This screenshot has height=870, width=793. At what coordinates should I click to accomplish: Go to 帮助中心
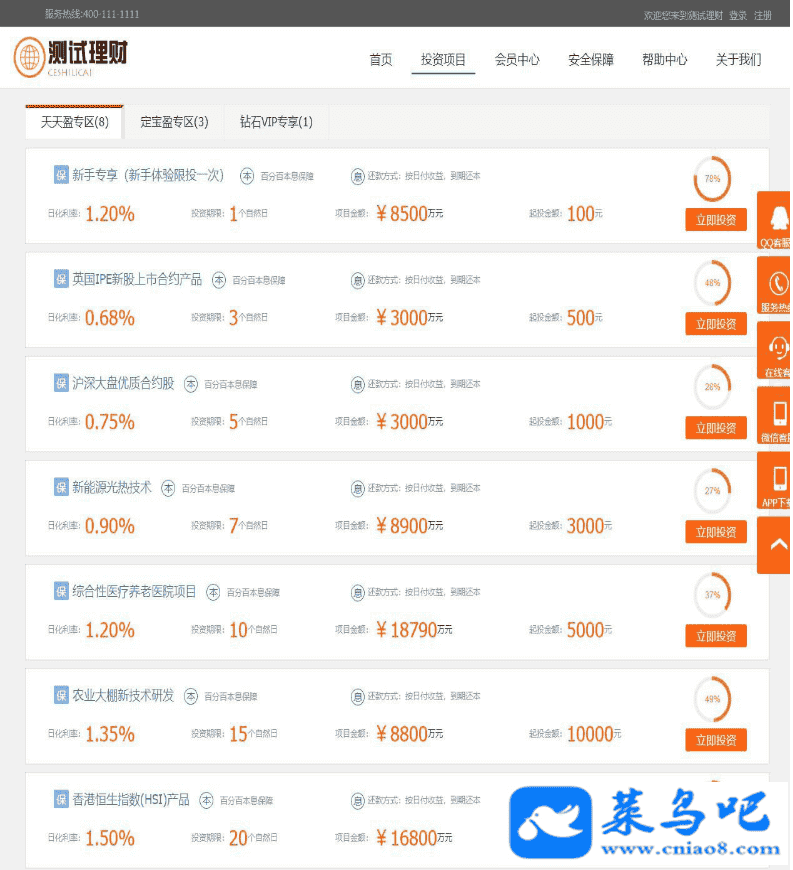coord(665,60)
